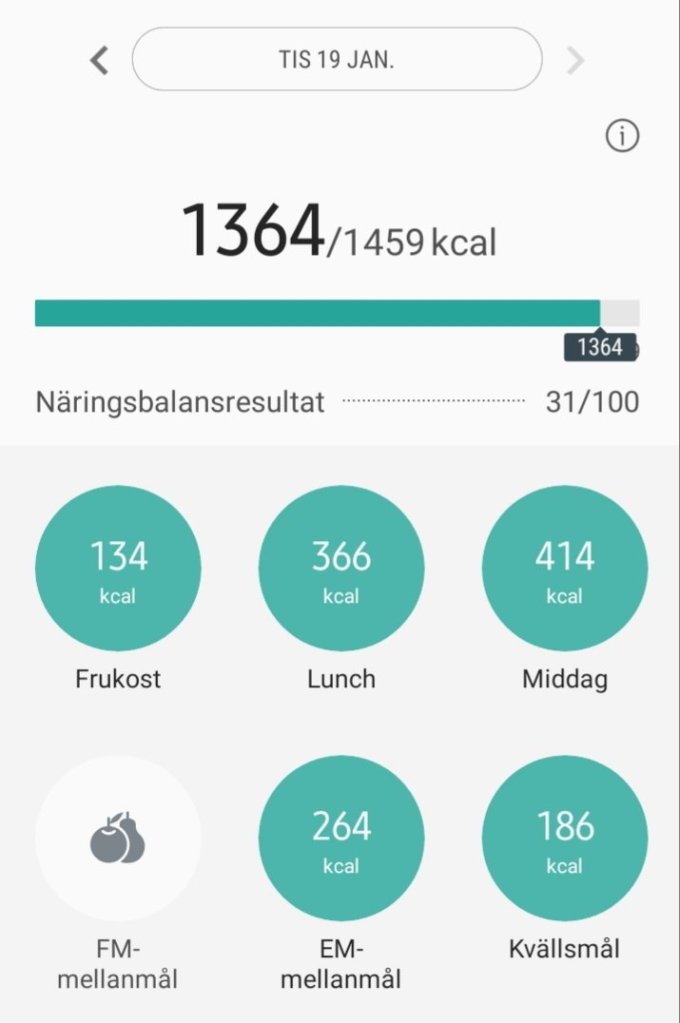Open the date picker TIS 19 JAN.
The height and width of the screenshot is (1023, 680).
click(337, 60)
